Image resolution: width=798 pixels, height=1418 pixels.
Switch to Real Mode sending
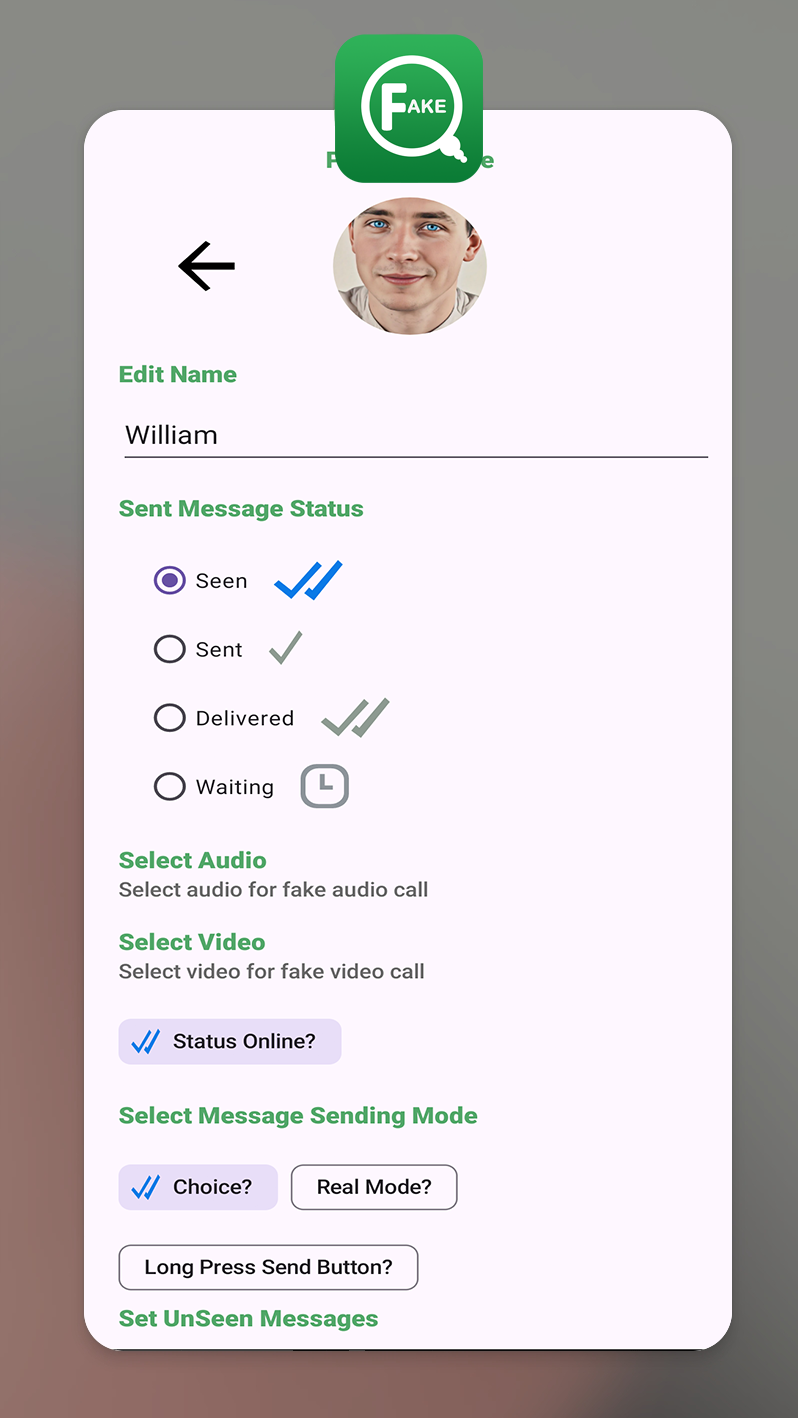pos(374,1187)
